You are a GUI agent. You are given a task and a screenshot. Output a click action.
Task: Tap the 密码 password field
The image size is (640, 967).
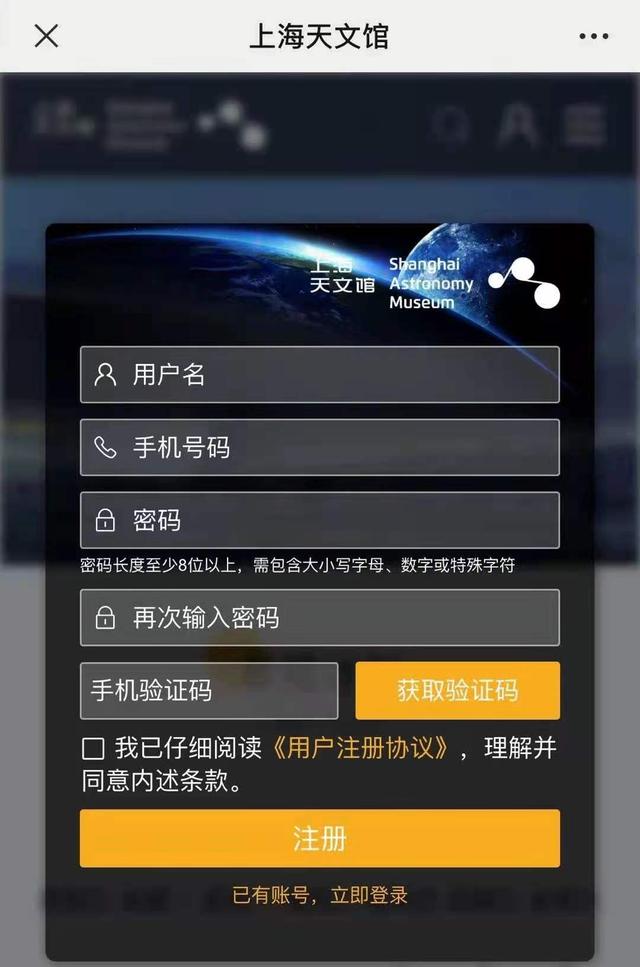(x=320, y=520)
